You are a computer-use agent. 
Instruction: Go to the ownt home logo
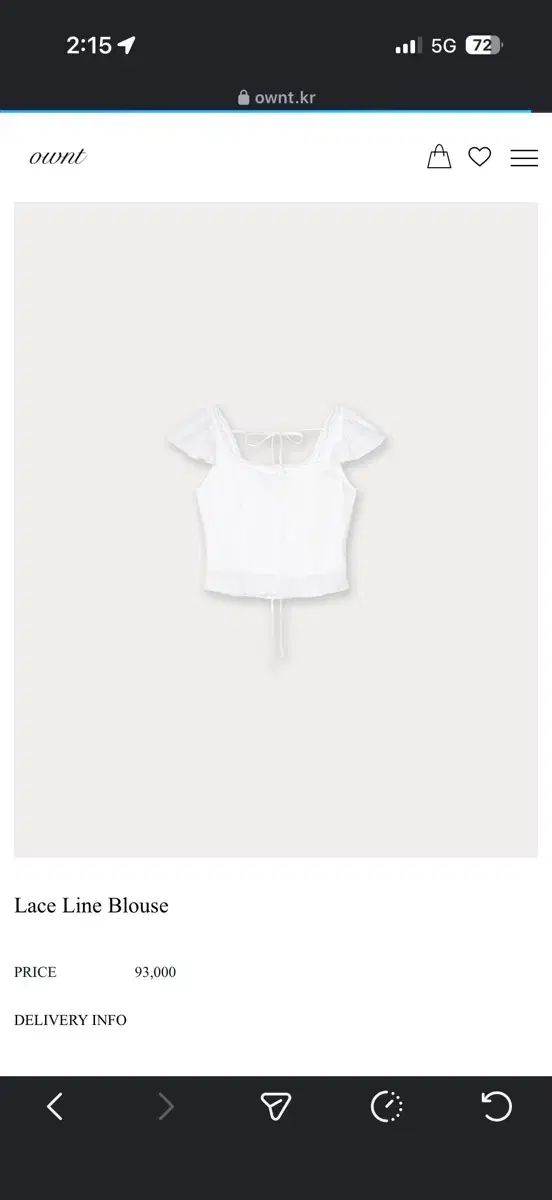tap(57, 157)
